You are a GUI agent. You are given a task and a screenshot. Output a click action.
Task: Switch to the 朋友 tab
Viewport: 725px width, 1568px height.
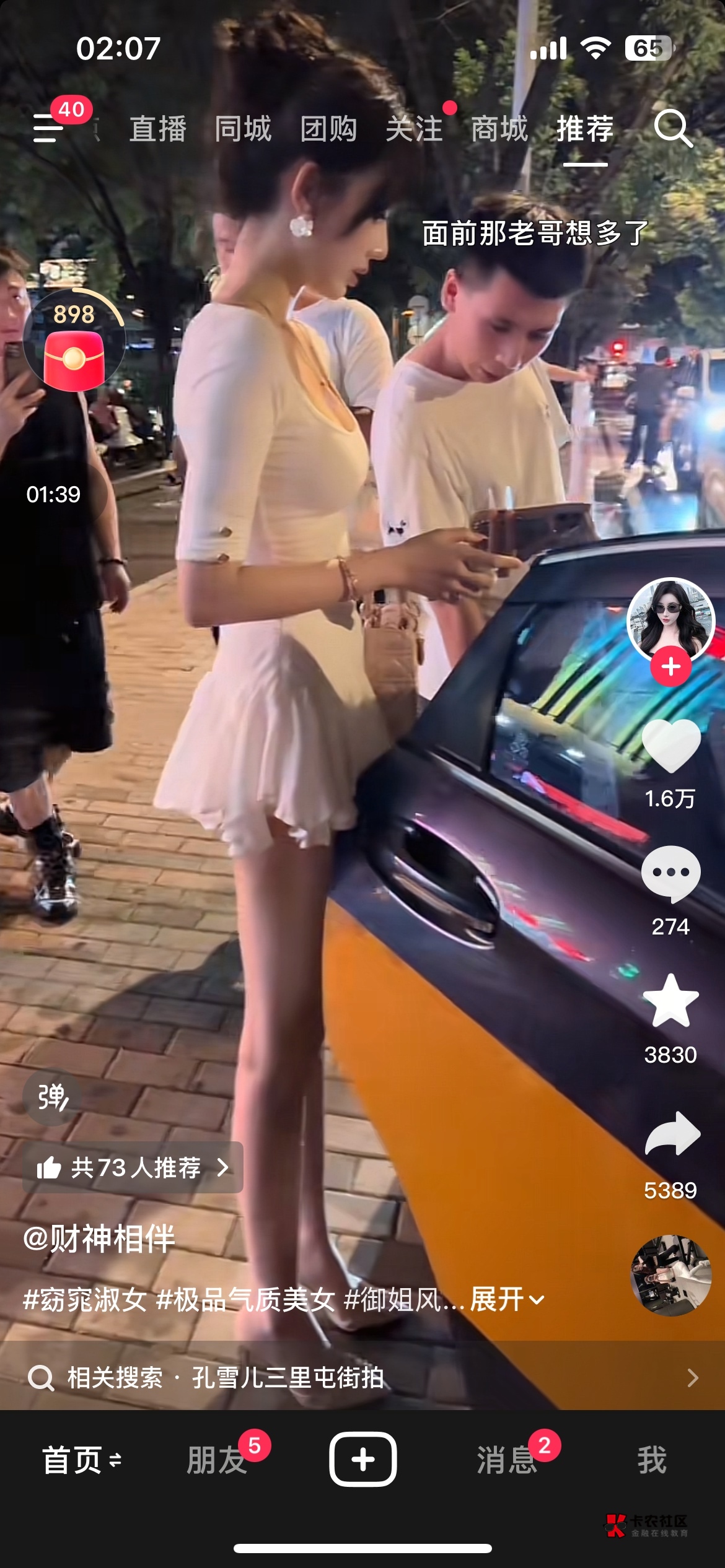pos(217,1460)
